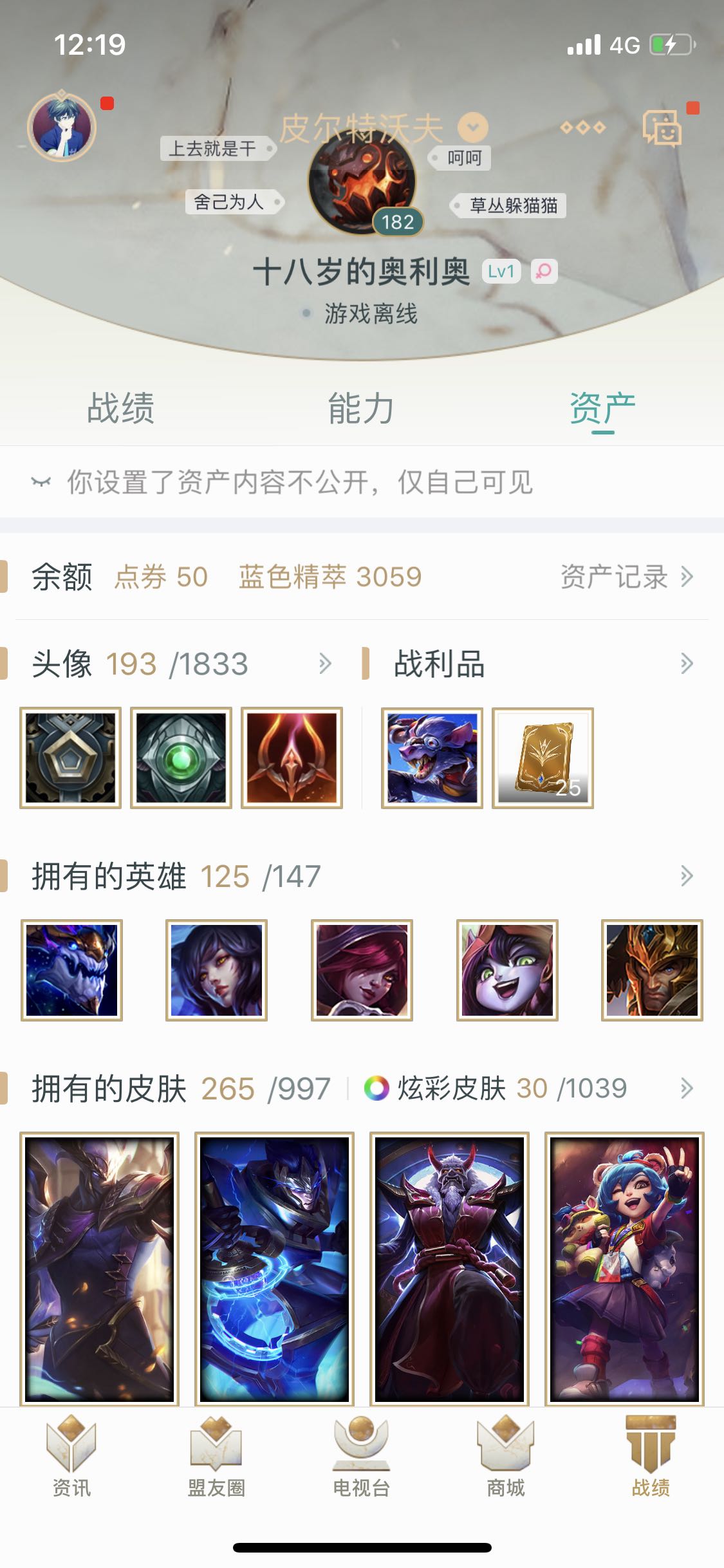
Task: Switch to the 战绩 top tab
Action: click(x=121, y=408)
